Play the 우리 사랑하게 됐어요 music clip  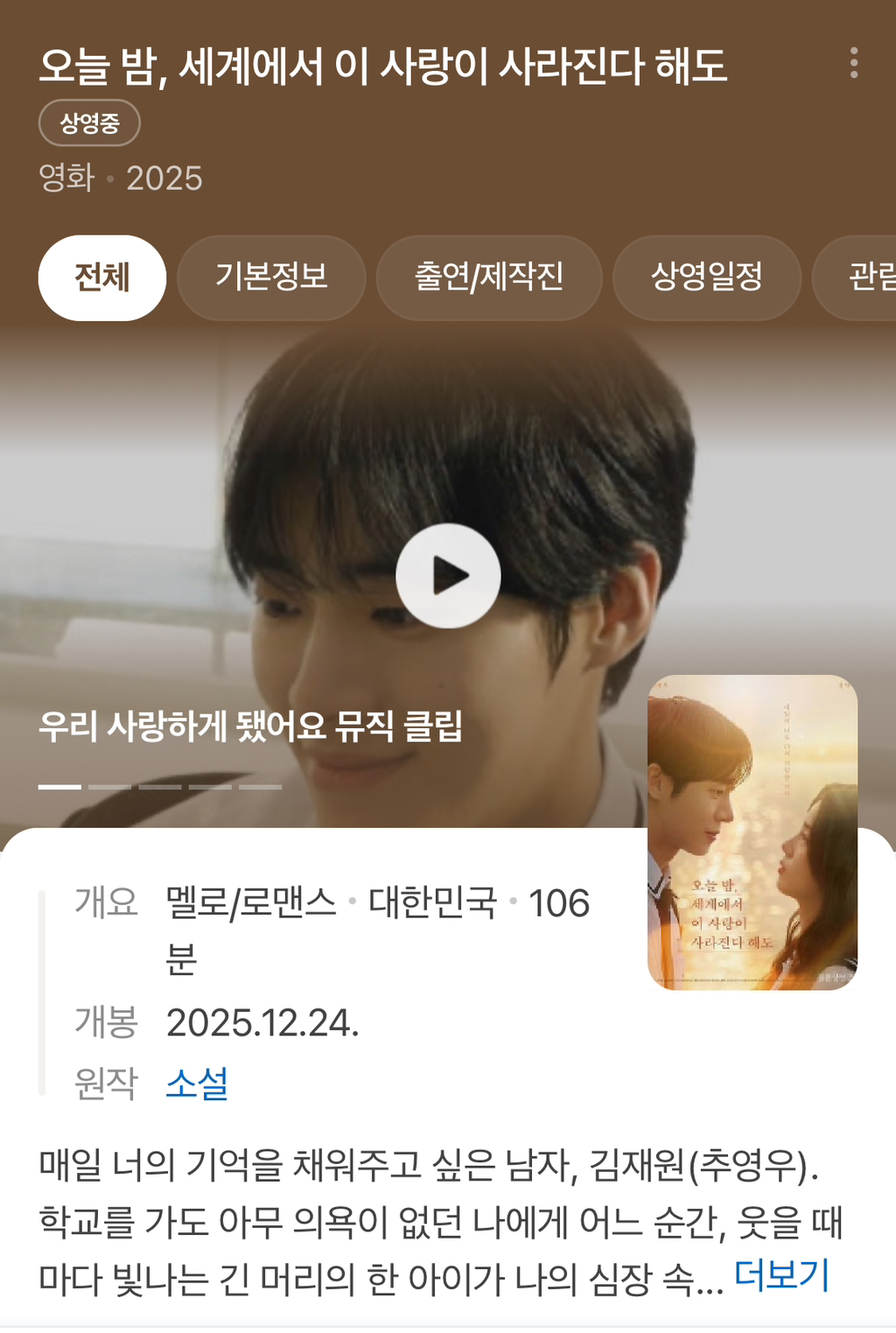448,576
